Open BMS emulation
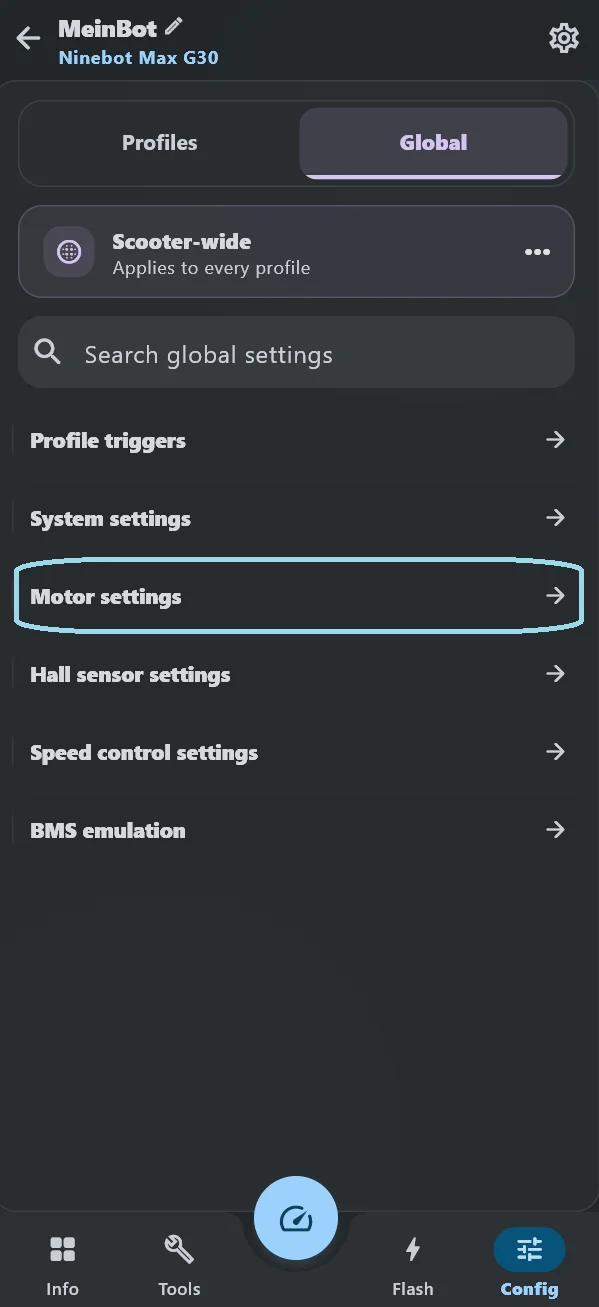This screenshot has width=599, height=1307. 296,831
